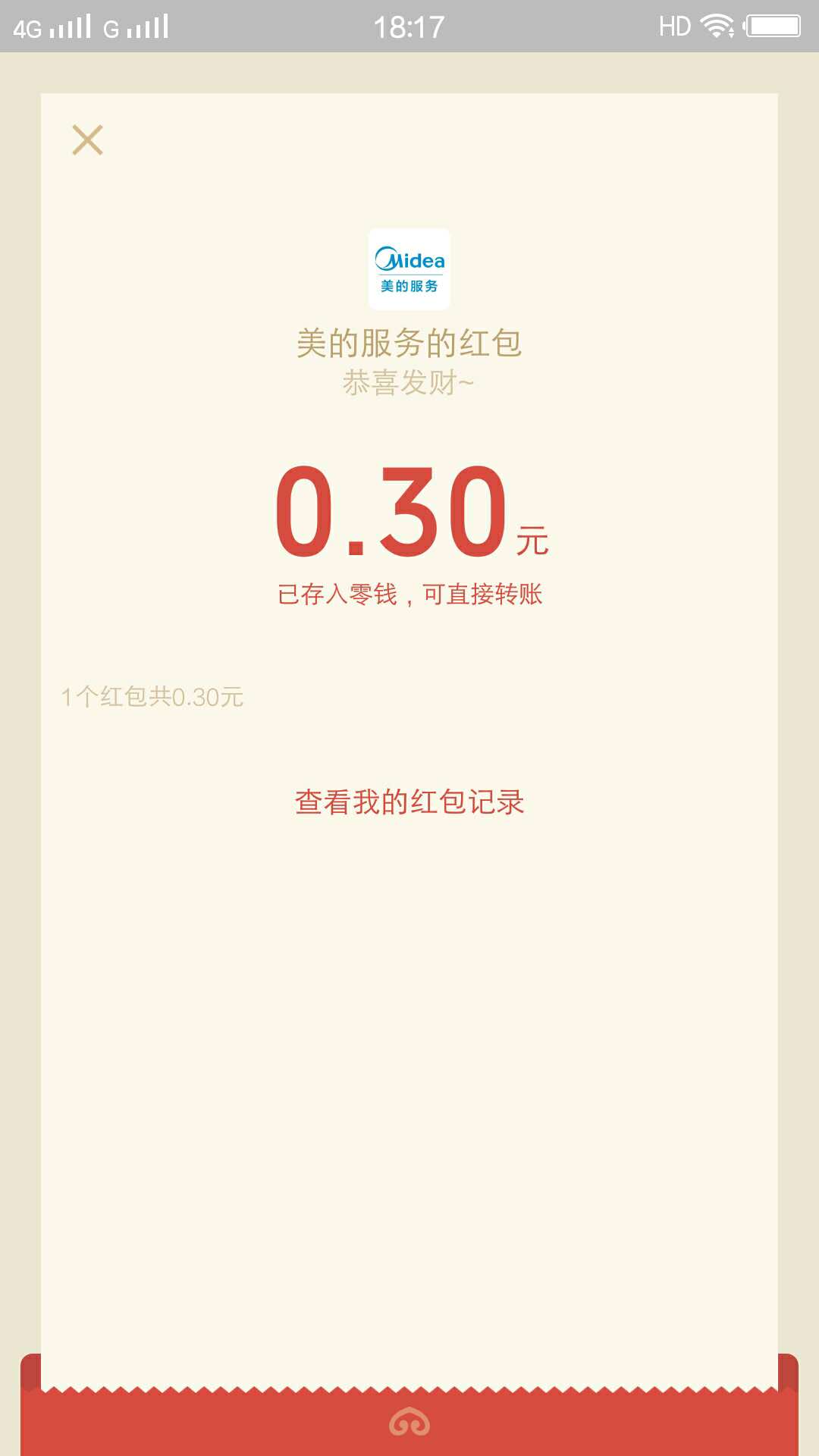
Task: Close the red packet details page
Action: pyautogui.click(x=87, y=140)
